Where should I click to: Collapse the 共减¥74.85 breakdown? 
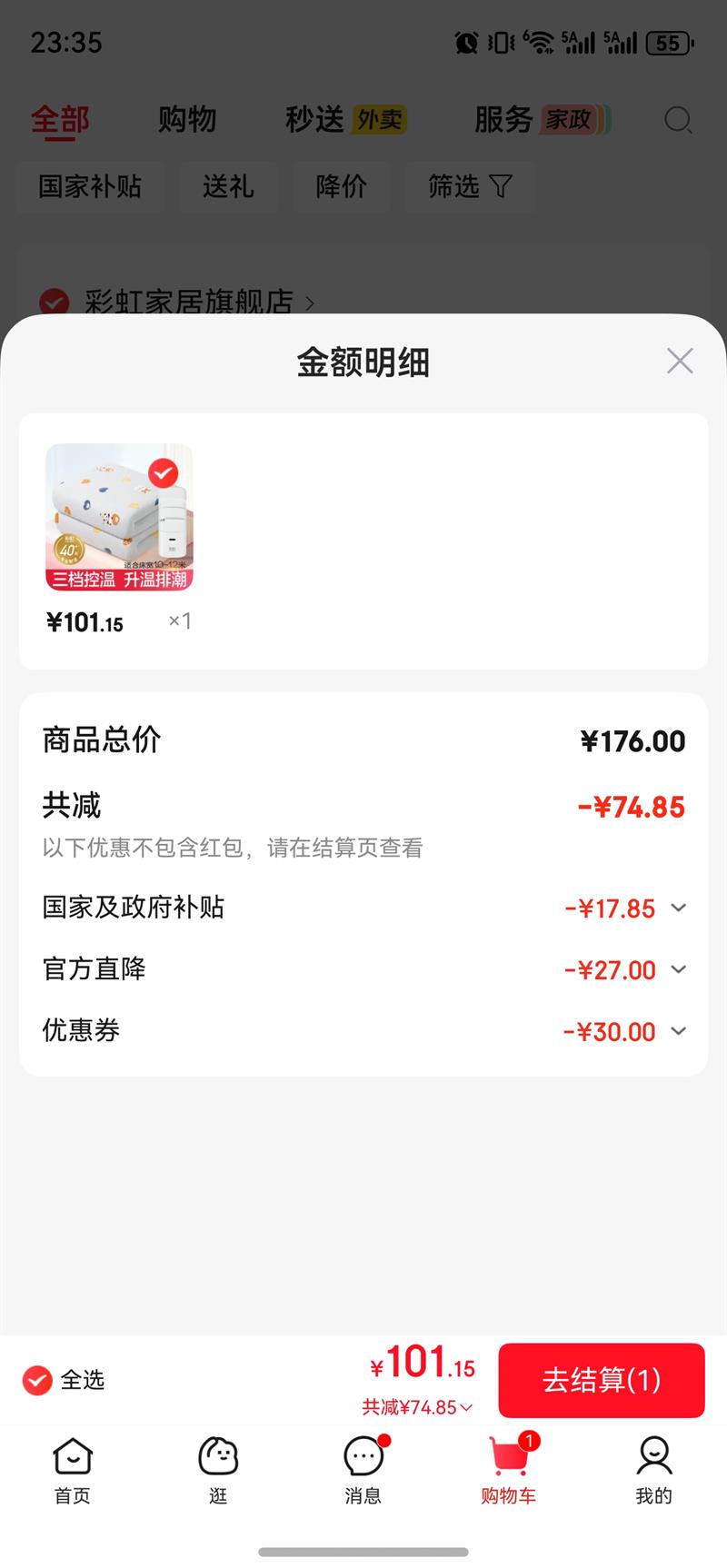click(x=418, y=1407)
